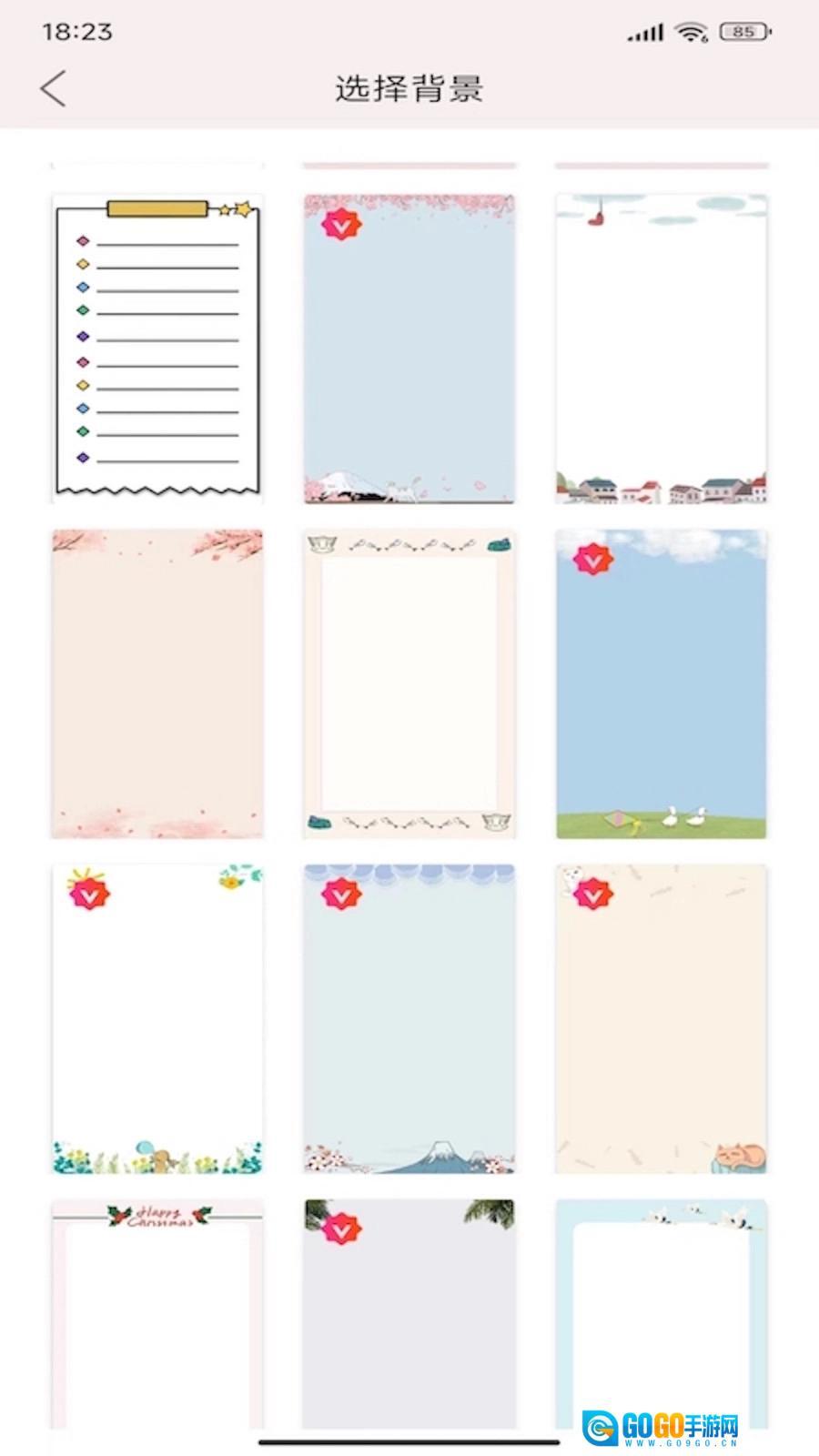This screenshot has height=1456, width=819.
Task: Choose the light blue background with blue mountain
Action: click(409, 1019)
